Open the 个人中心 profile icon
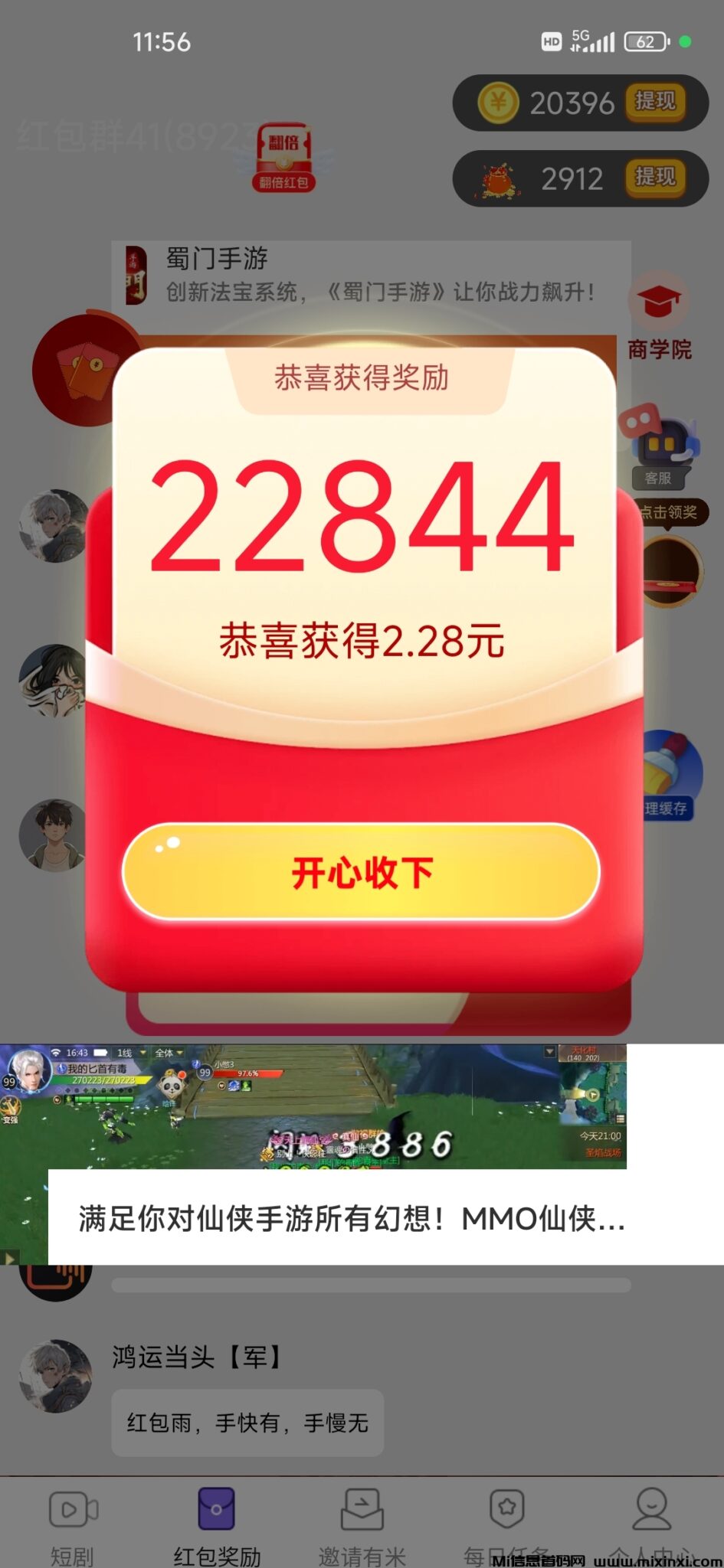The image size is (724, 1568). point(651,1520)
